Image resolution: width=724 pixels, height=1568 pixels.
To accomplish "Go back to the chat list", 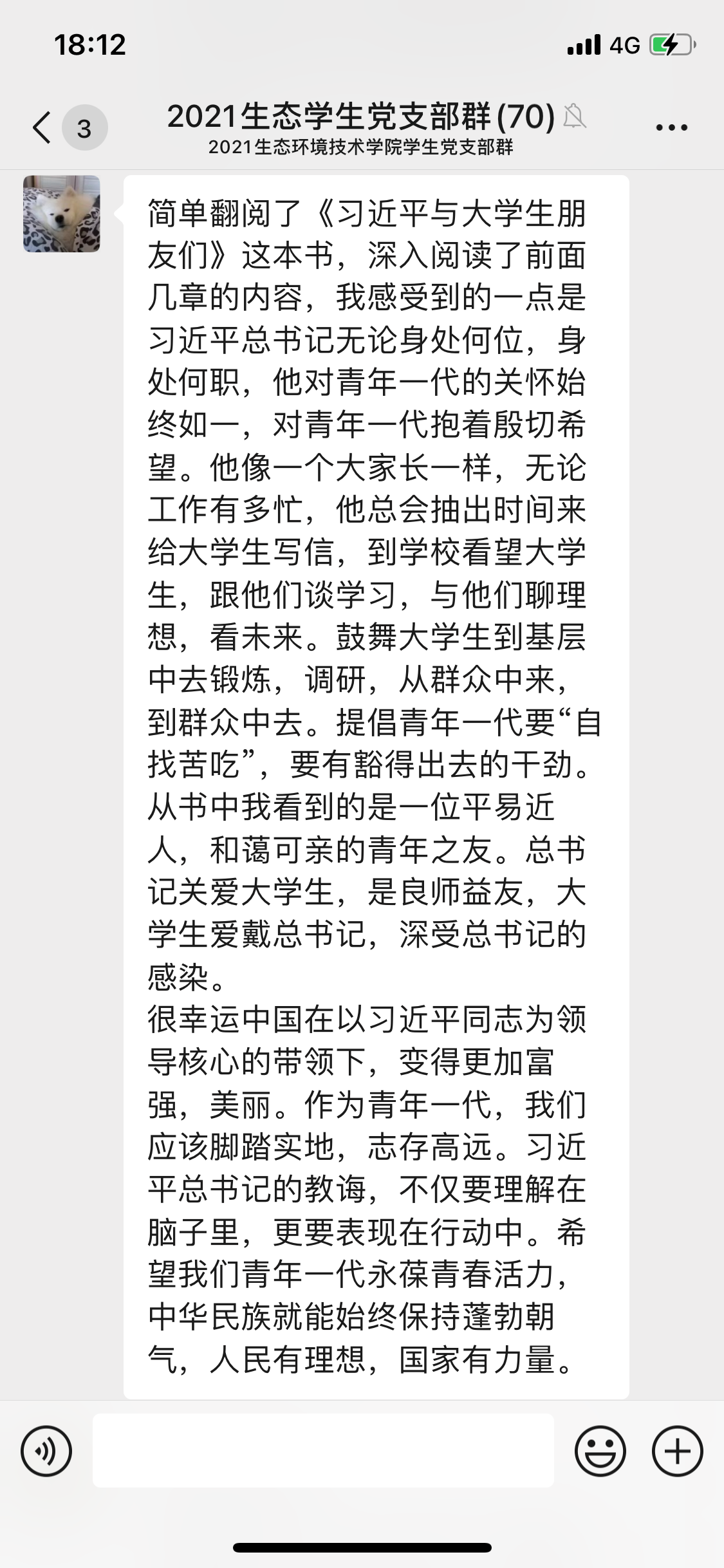I will 42,127.
